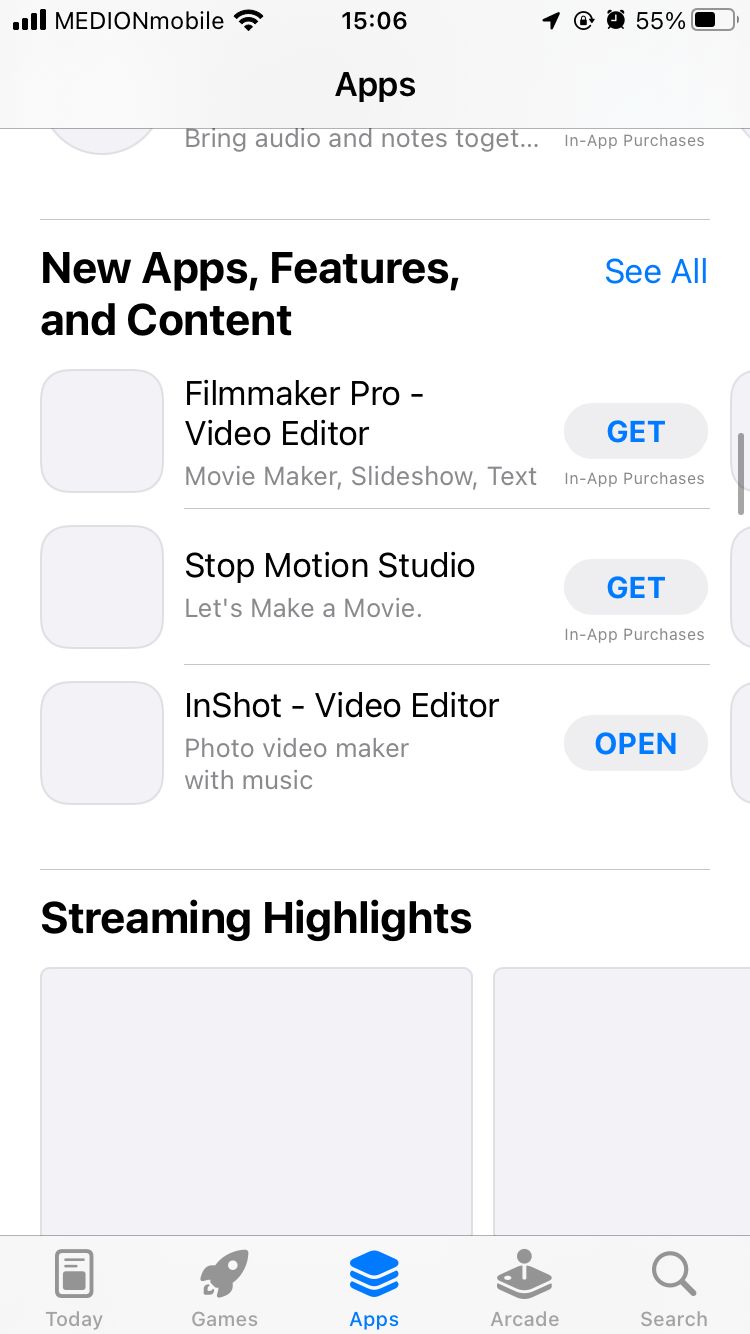Switch to the Games tab
Image resolution: width=750 pixels, height=1334 pixels.
[x=224, y=1290]
